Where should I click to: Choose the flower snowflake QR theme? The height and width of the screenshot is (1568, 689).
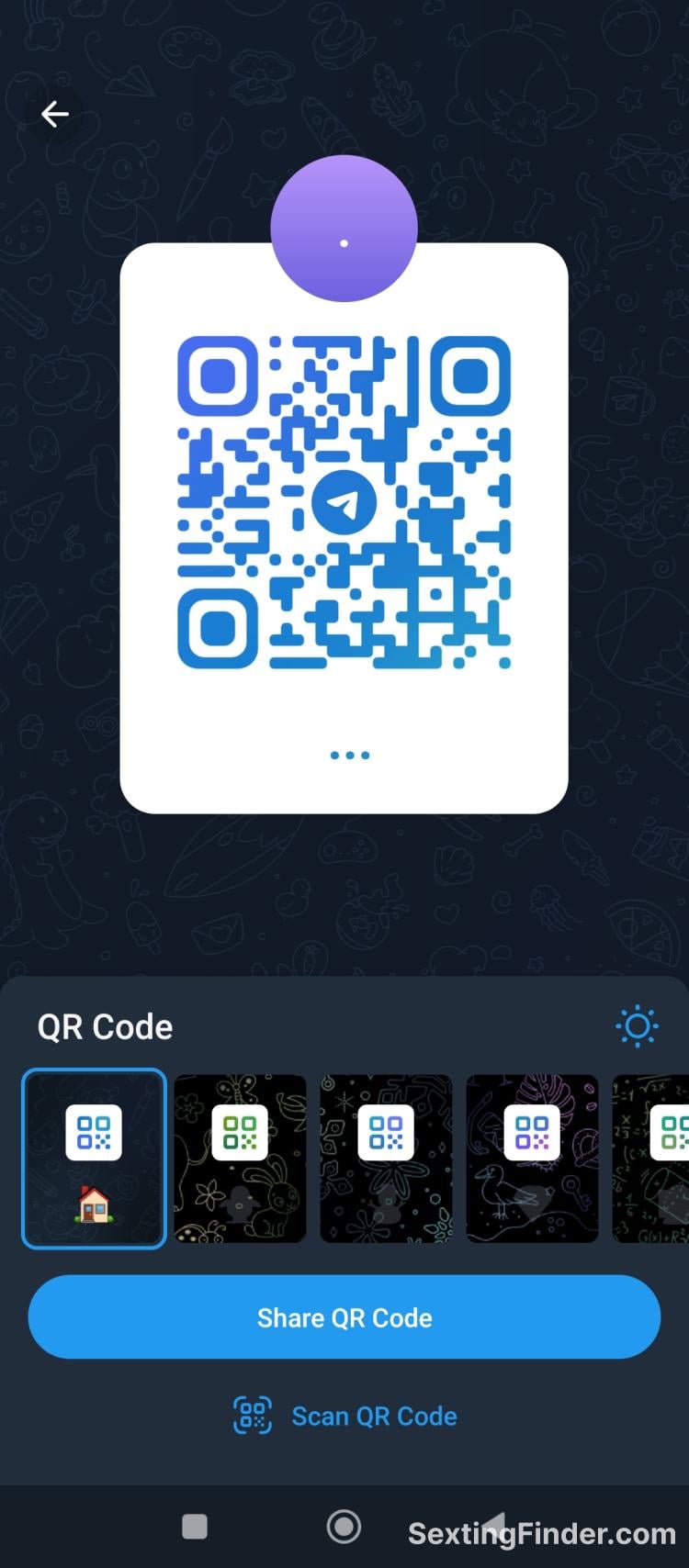coord(386,1158)
